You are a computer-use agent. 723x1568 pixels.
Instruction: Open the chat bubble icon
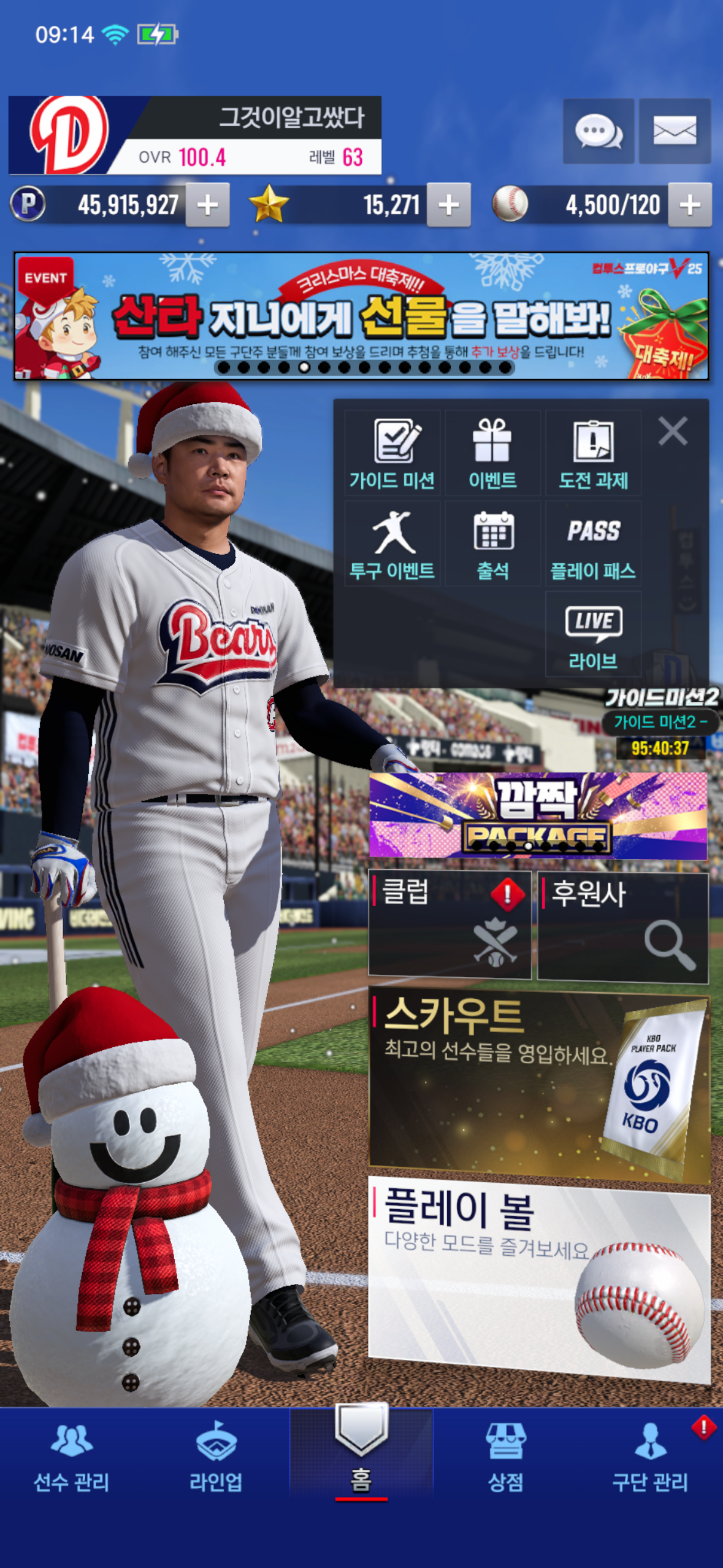[x=598, y=131]
